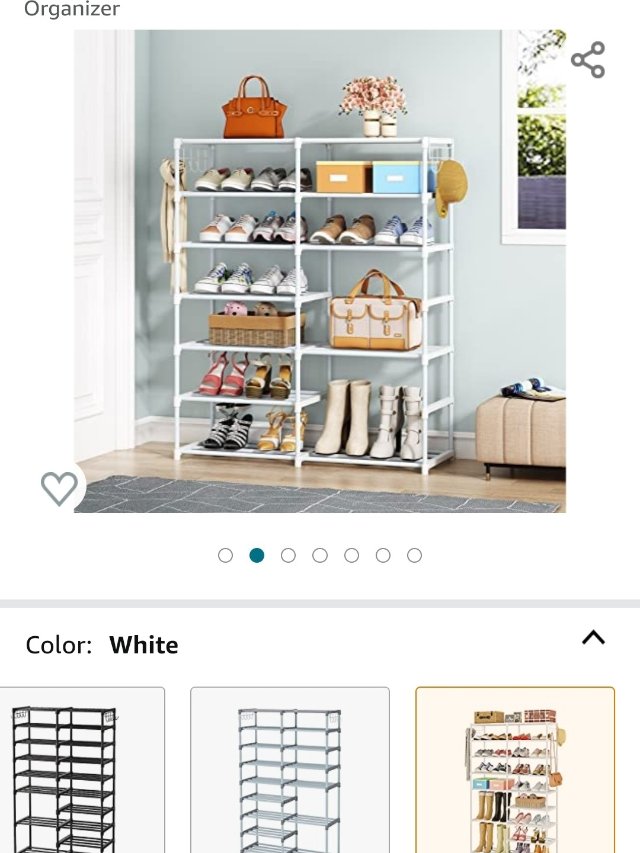640x853 pixels.
Task: Open the main shoe rack product image
Action: pos(320,270)
